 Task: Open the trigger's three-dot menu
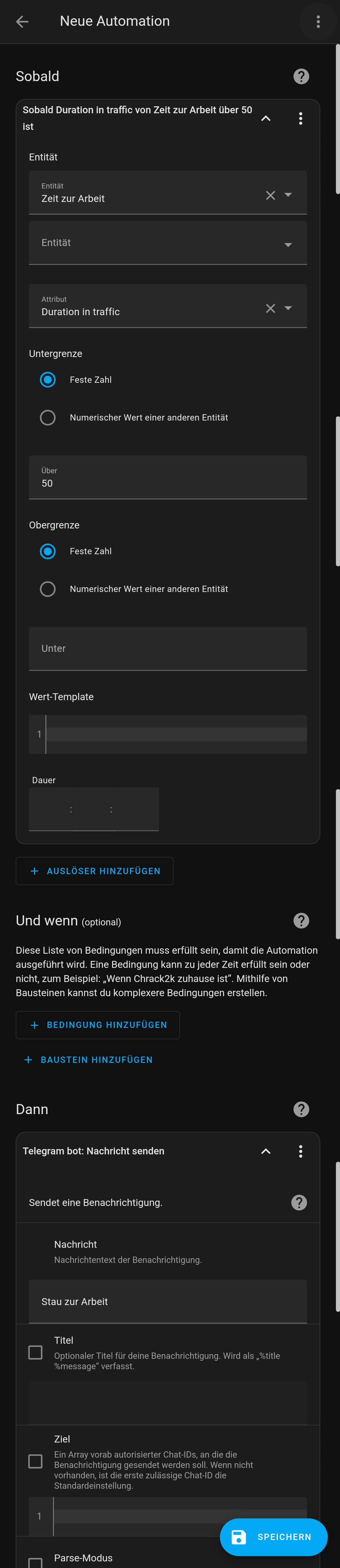click(300, 118)
